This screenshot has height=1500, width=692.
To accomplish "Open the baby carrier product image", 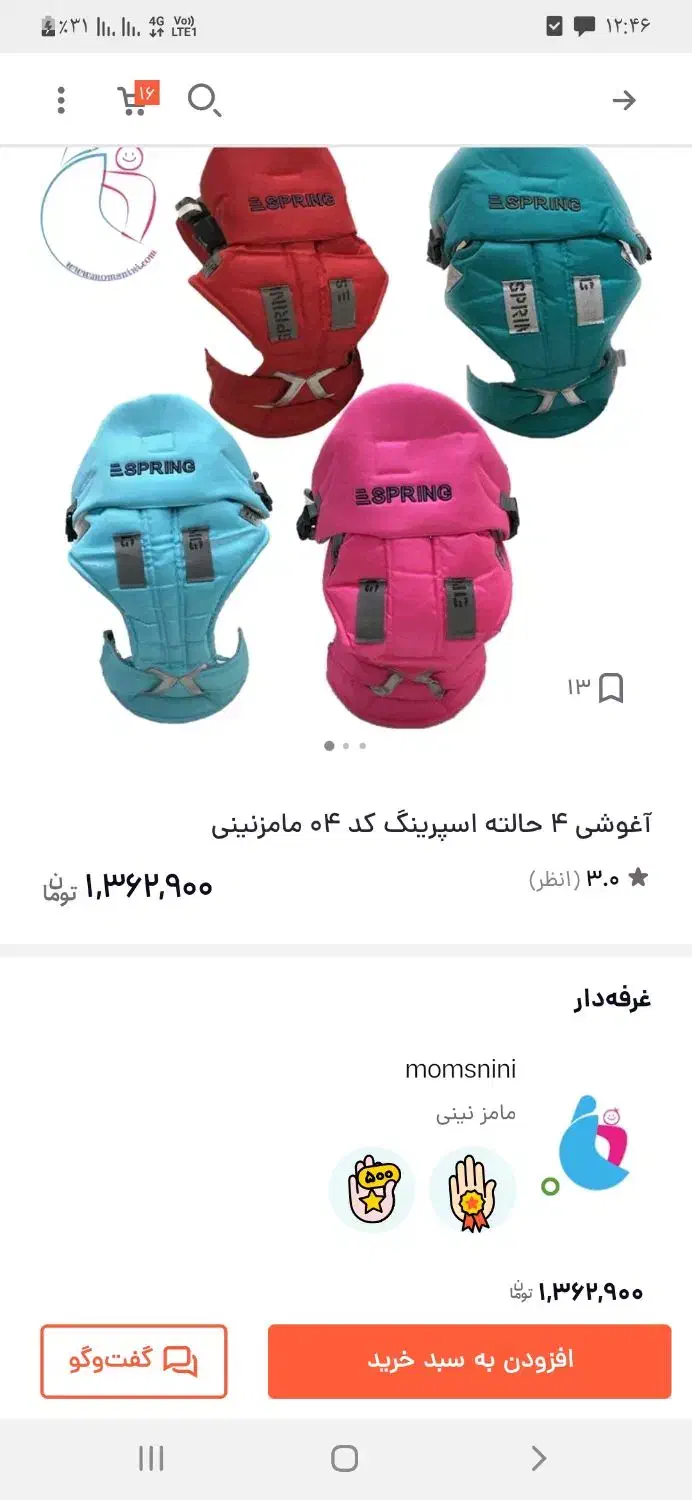I will [x=346, y=440].
